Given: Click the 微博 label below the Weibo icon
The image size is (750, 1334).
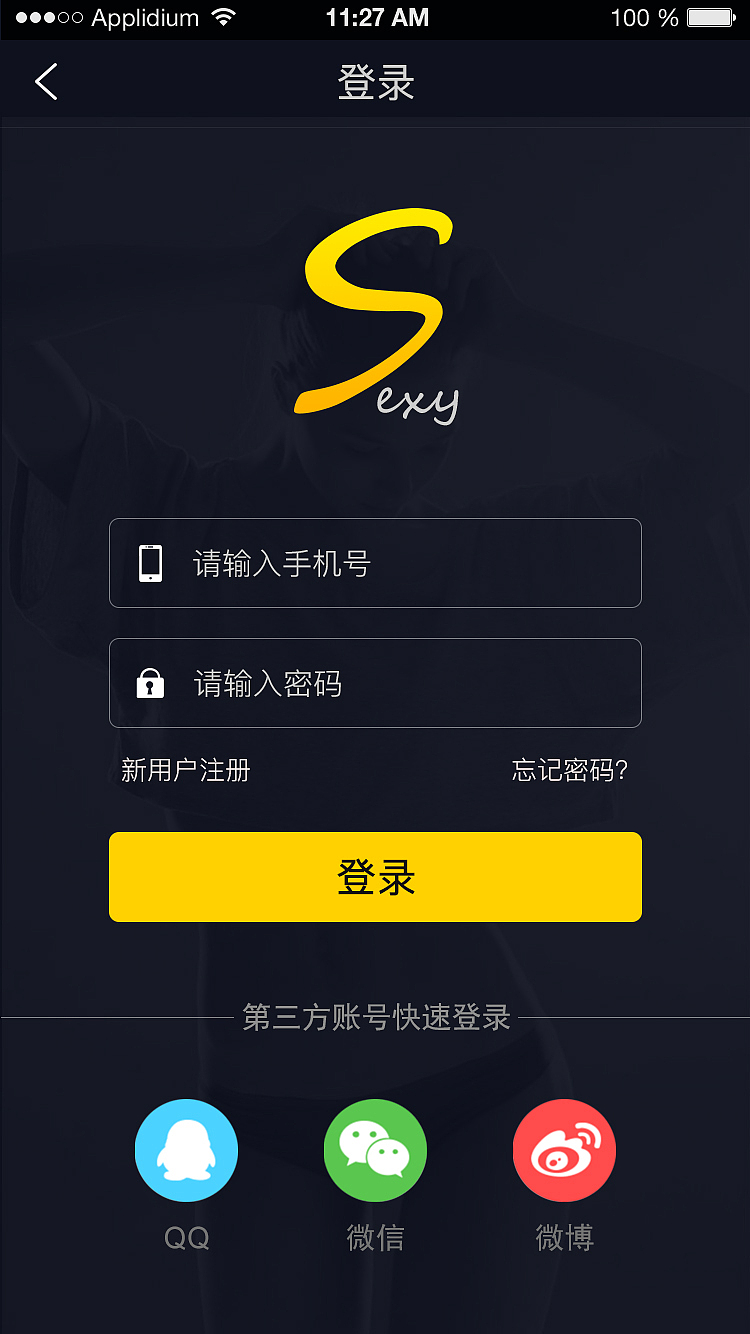Looking at the screenshot, I should 564,1238.
